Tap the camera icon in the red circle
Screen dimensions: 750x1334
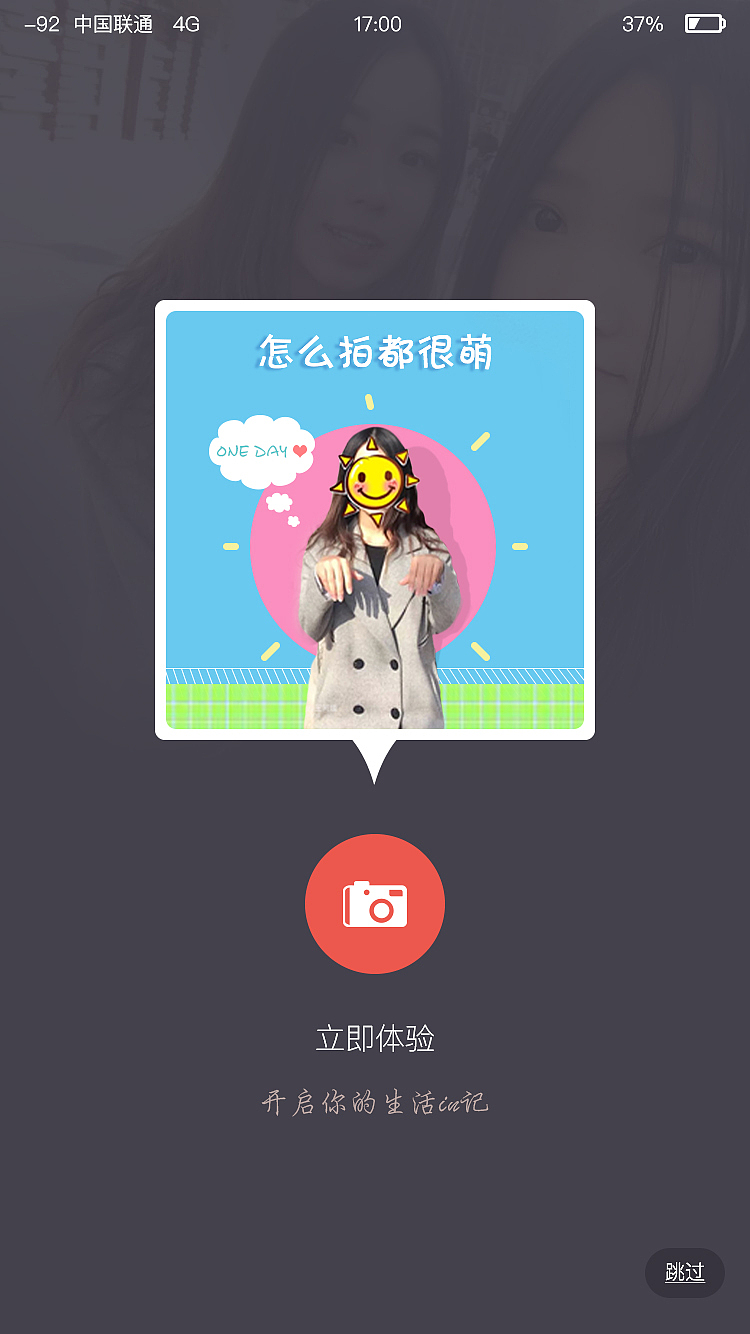(x=375, y=903)
